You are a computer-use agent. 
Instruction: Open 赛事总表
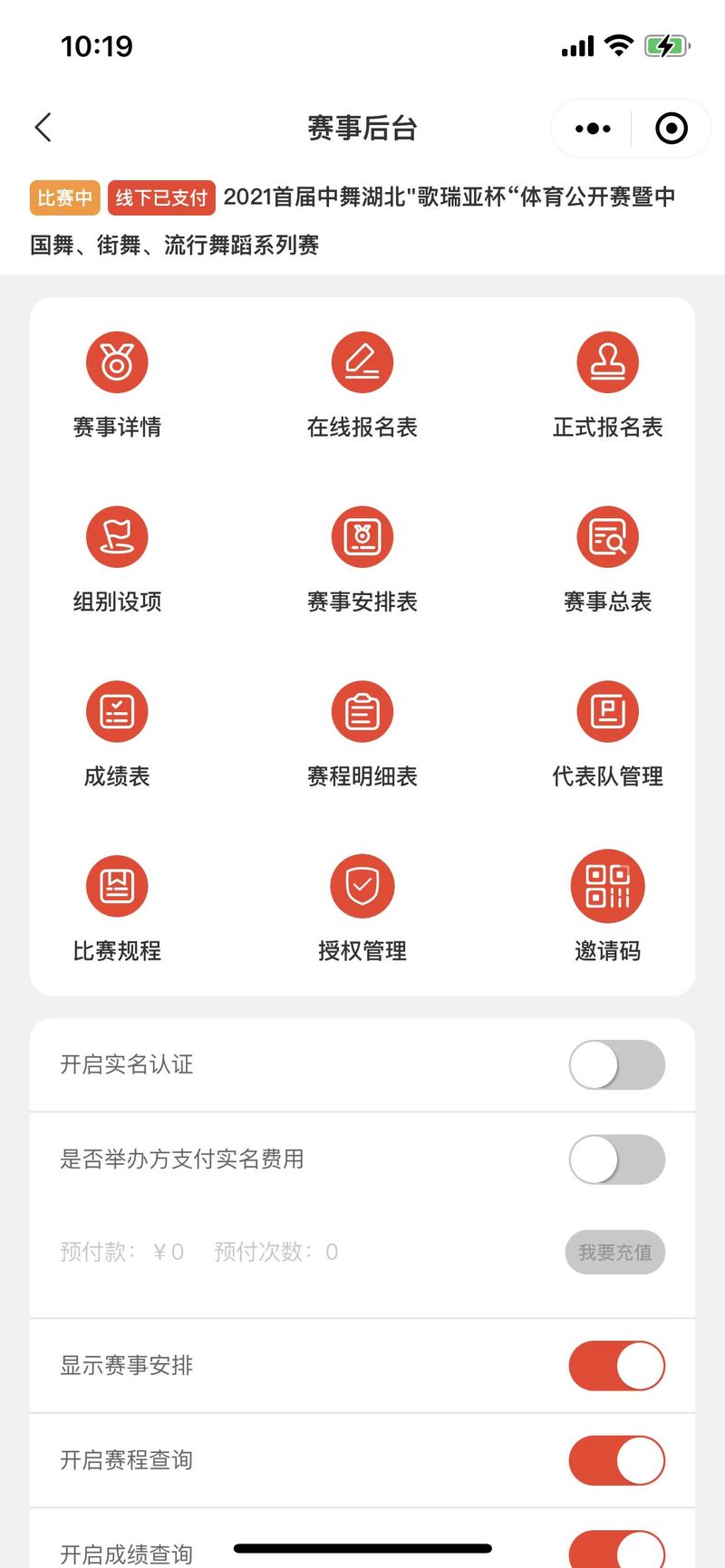(608, 561)
